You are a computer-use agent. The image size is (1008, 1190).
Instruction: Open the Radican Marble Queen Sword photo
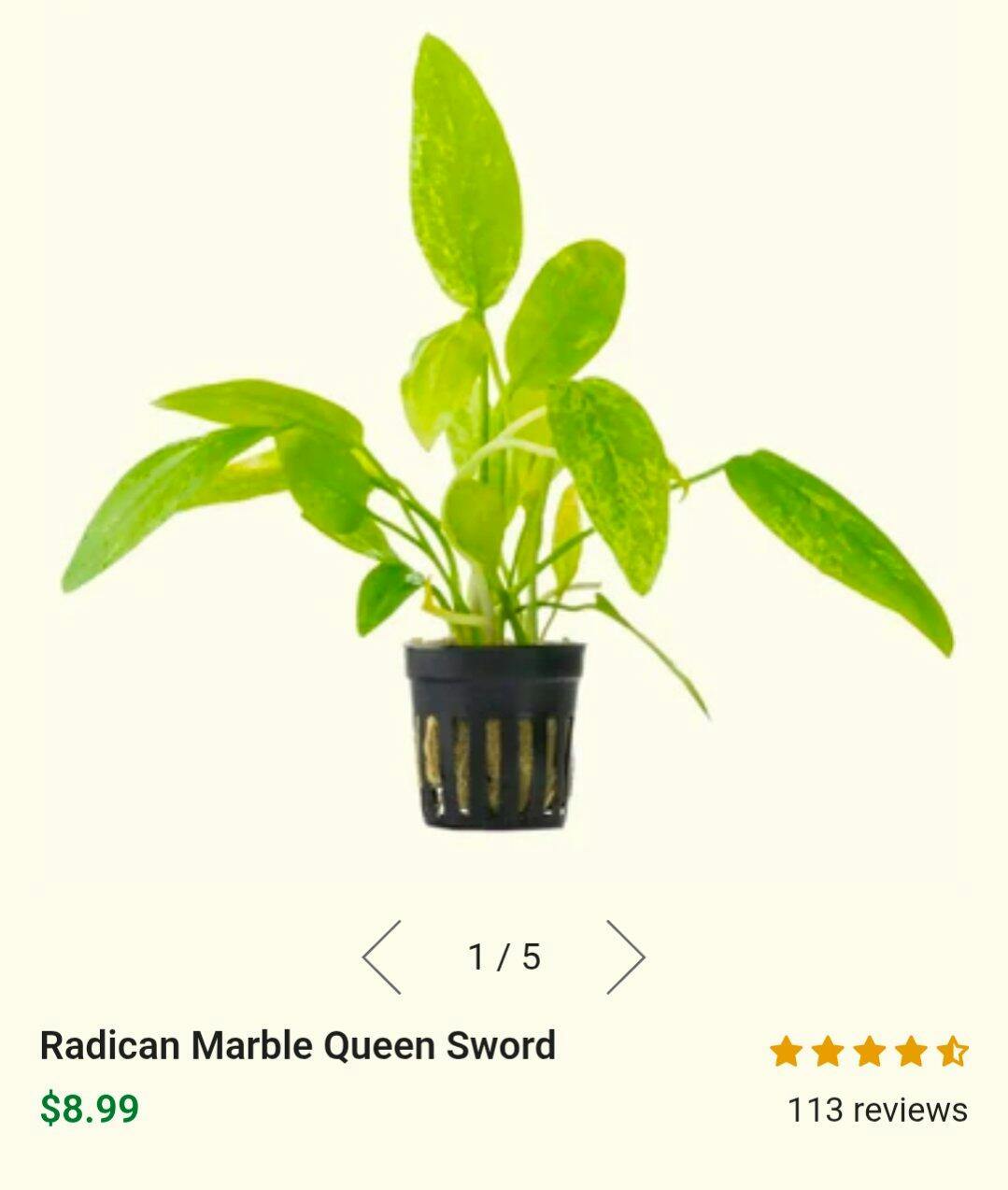504,439
